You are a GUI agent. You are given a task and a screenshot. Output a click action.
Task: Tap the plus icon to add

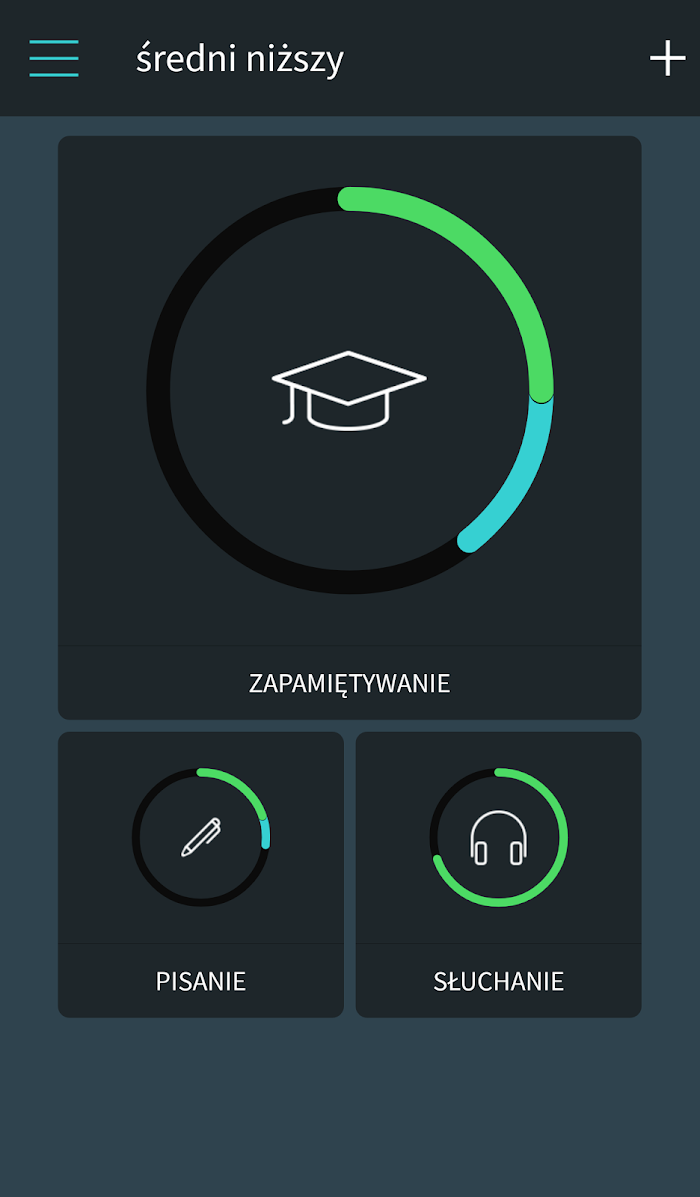coord(667,59)
